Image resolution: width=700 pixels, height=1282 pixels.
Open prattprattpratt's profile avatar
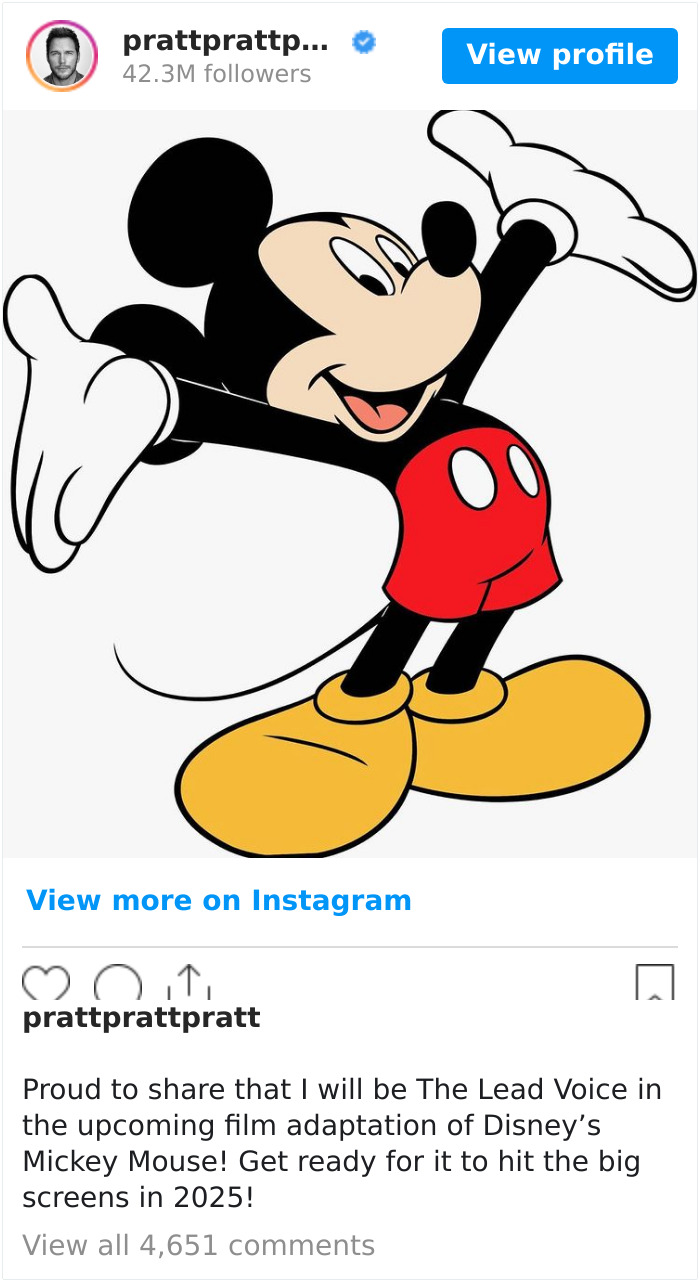[x=62, y=56]
